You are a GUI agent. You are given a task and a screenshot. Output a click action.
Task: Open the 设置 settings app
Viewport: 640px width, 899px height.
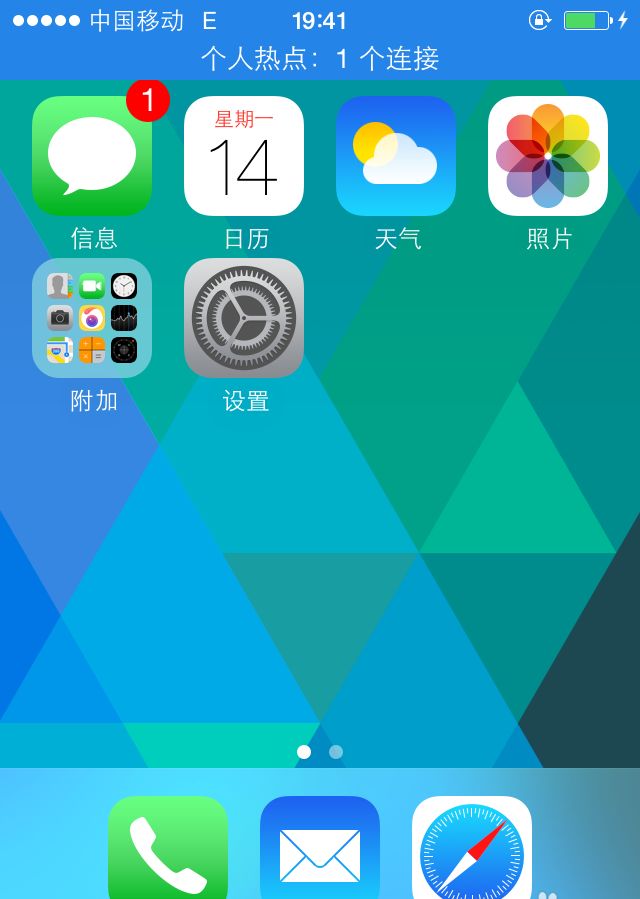coord(244,318)
